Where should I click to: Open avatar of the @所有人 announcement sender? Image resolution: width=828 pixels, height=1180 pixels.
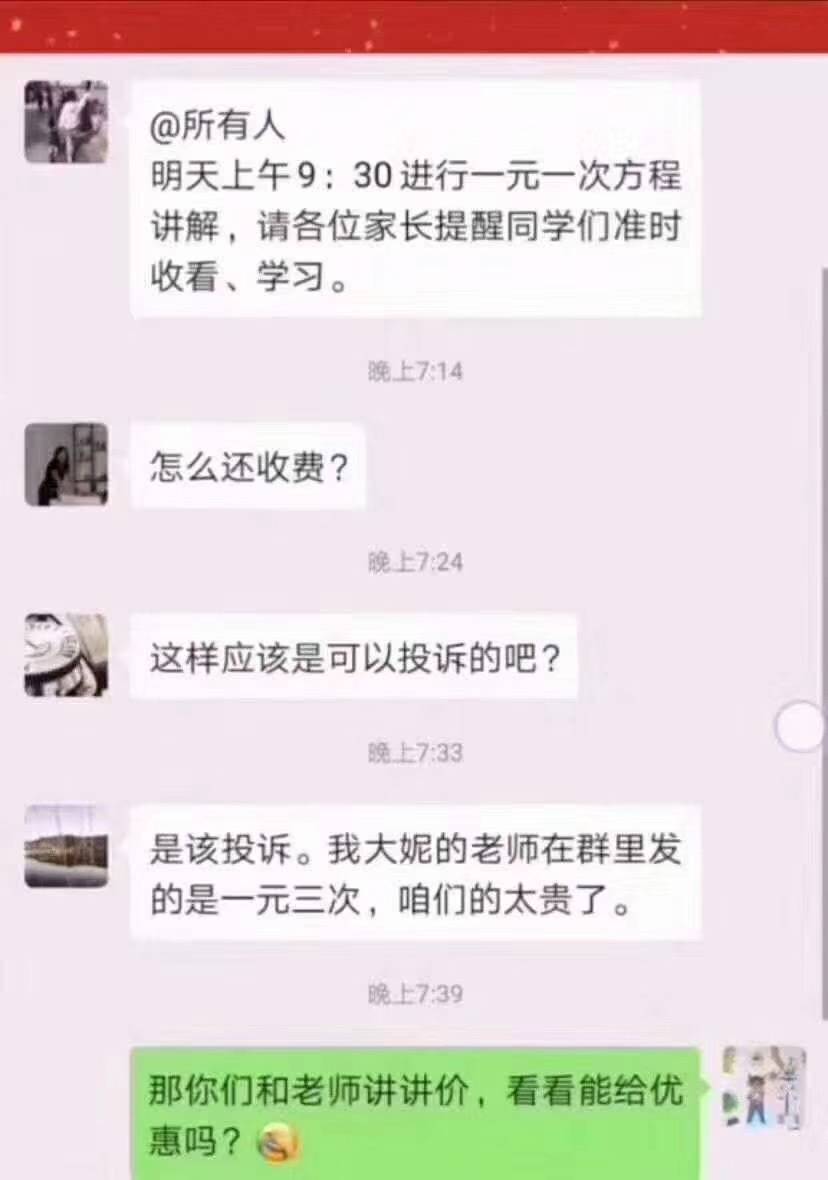(x=66, y=121)
